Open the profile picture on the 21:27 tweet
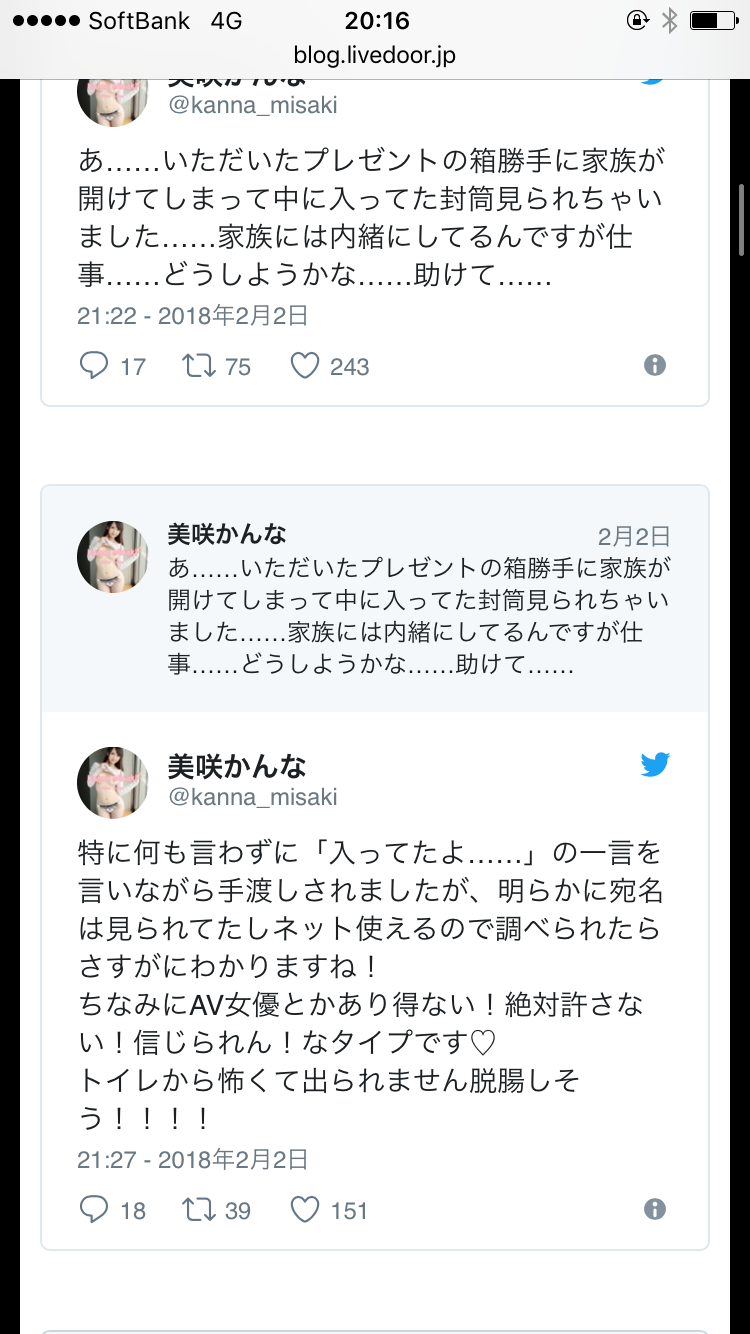 coord(113,782)
